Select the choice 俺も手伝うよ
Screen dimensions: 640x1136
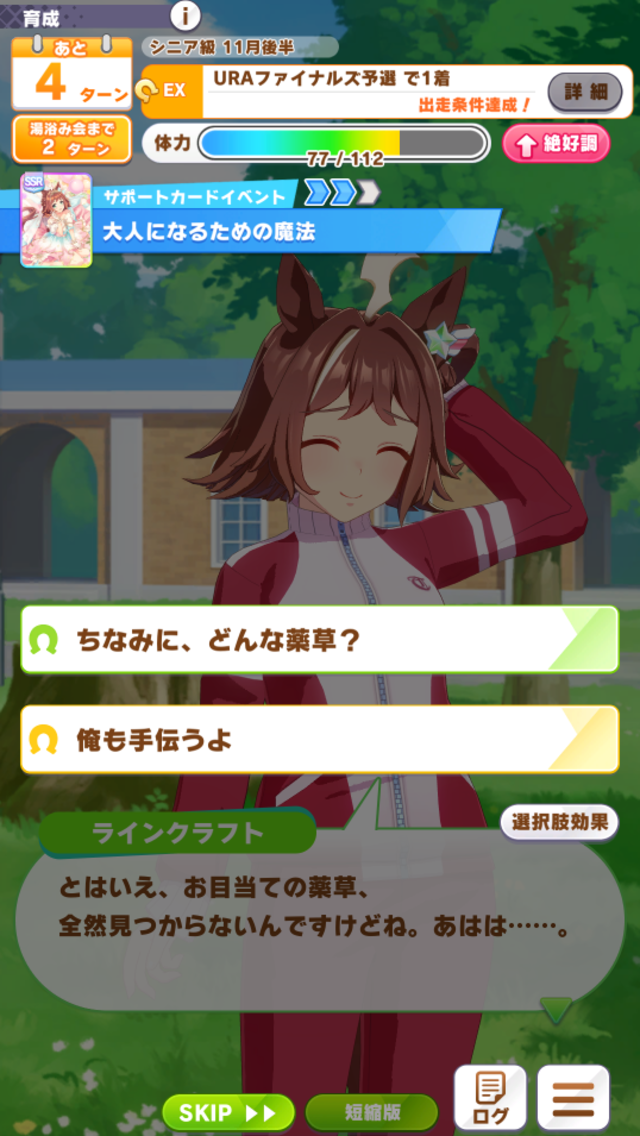[x=320, y=739]
